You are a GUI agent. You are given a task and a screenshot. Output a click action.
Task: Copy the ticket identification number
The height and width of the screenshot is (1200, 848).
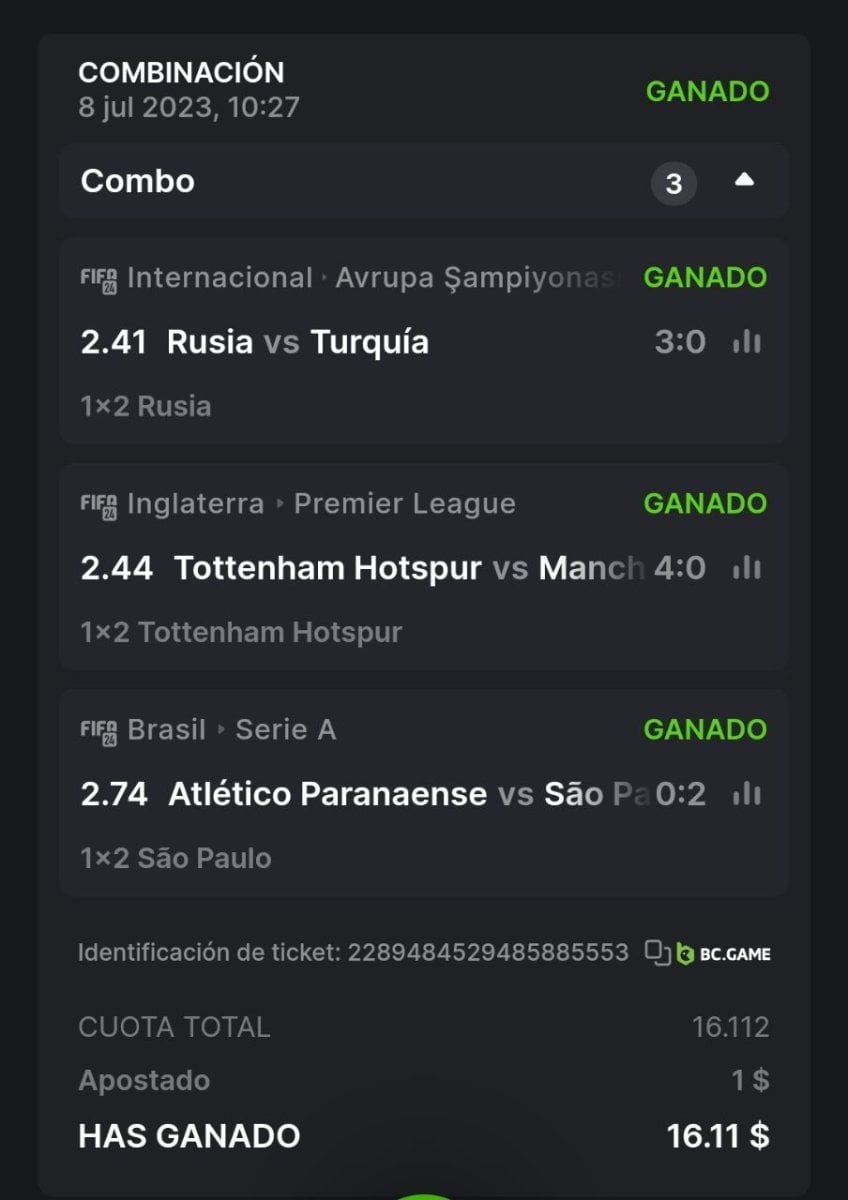coord(657,952)
